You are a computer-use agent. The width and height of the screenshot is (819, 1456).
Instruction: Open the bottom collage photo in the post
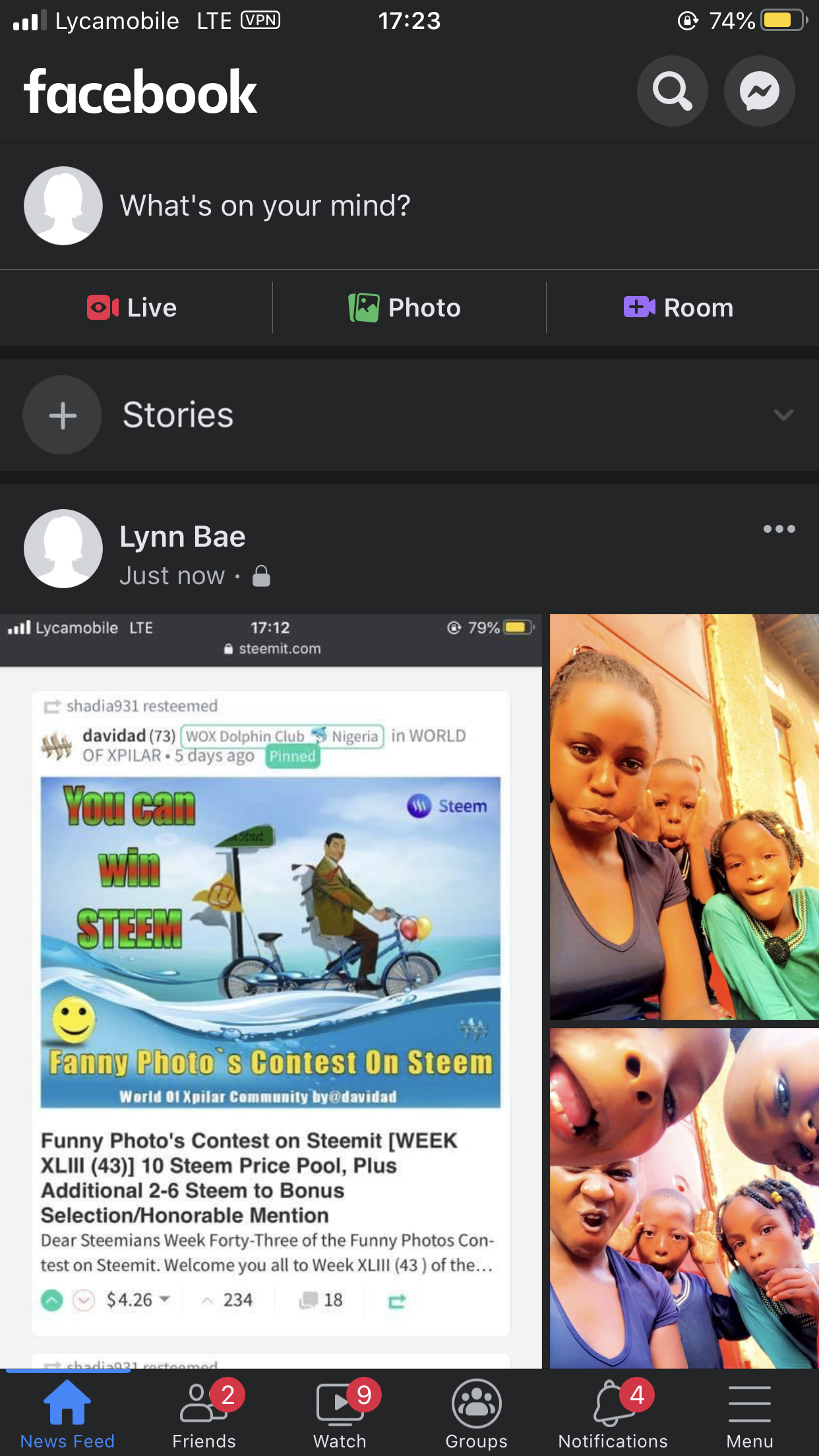click(x=684, y=1198)
